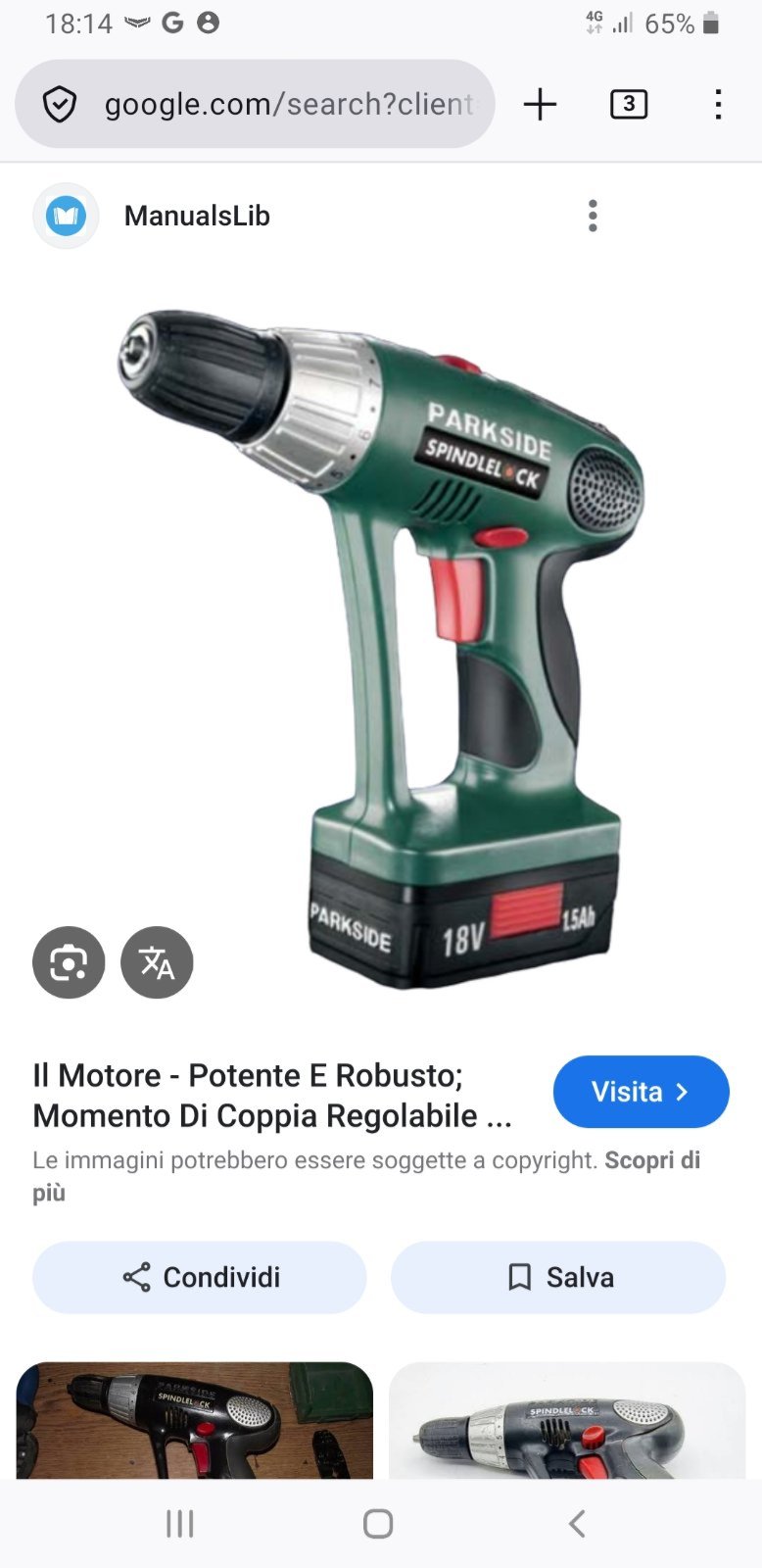Open the gray Spindlelock drill related image

(x=566, y=1419)
